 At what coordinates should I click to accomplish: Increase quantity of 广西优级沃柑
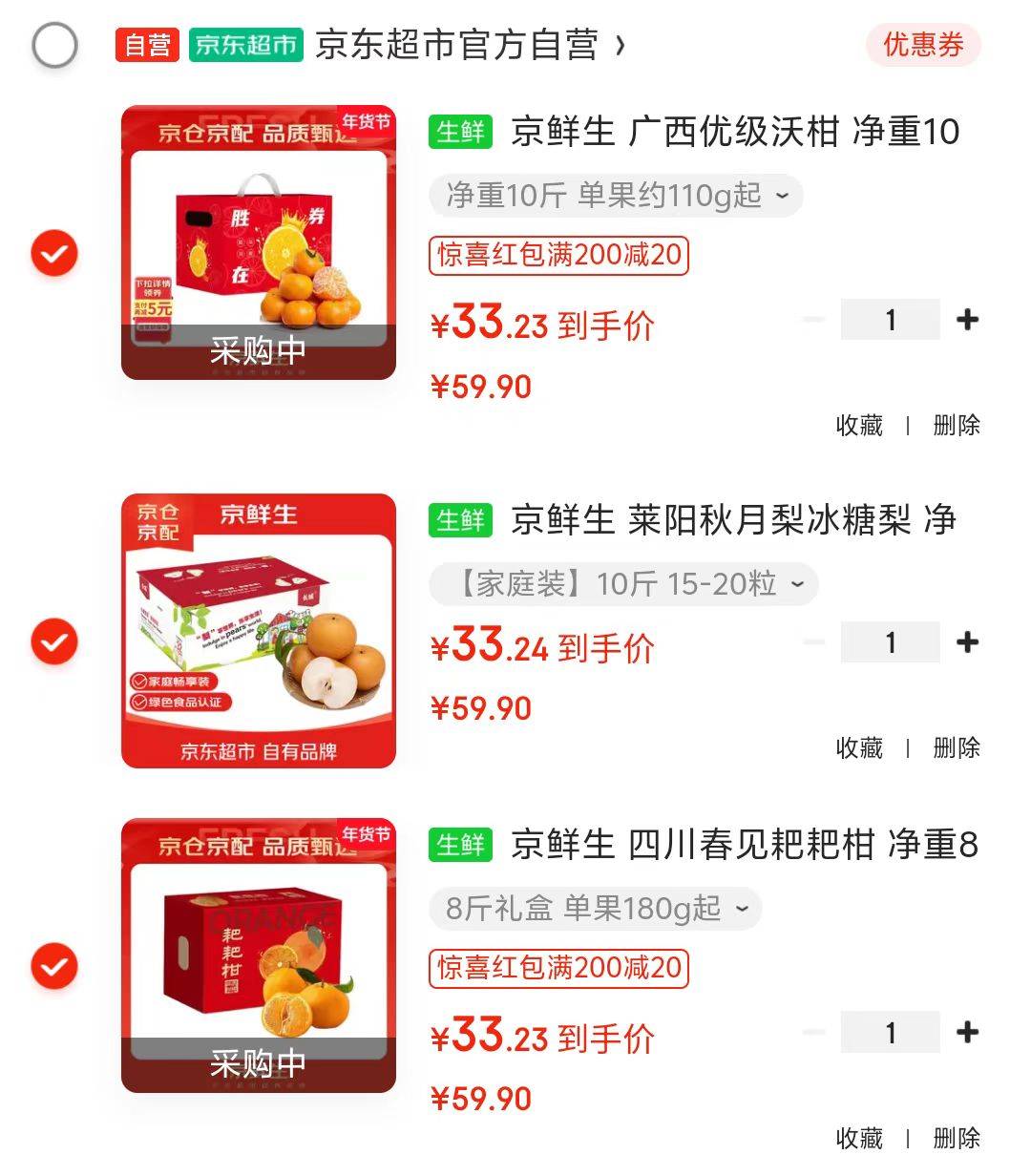(x=967, y=320)
